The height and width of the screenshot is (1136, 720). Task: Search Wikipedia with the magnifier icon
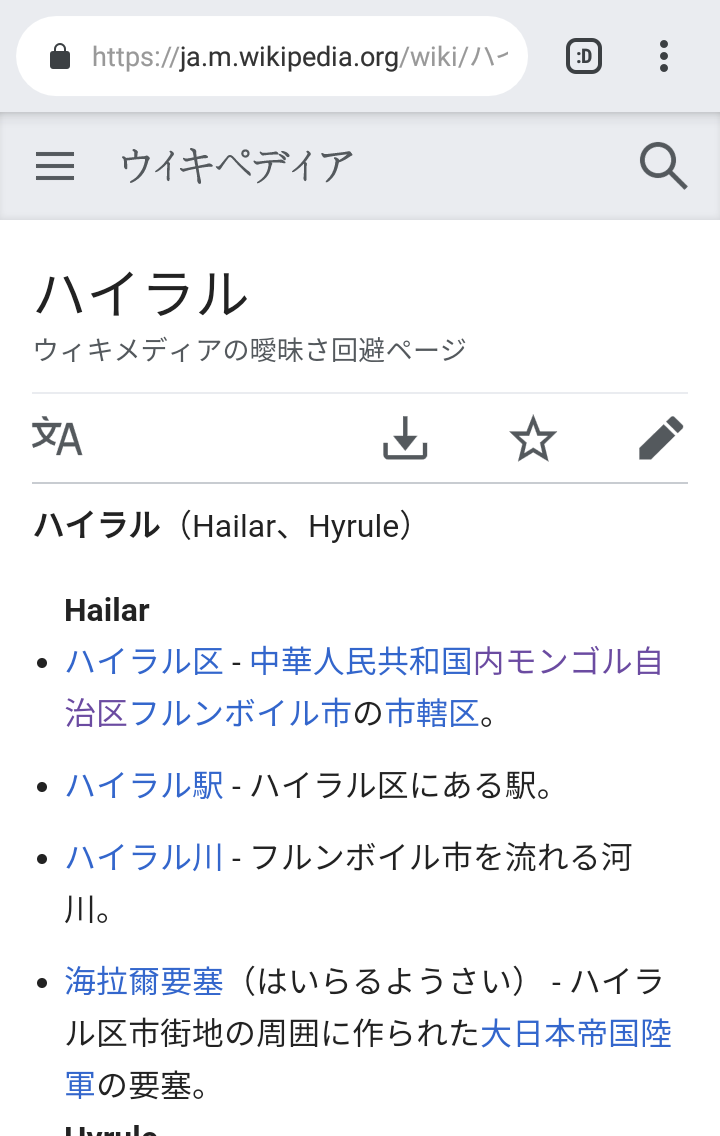tap(664, 166)
